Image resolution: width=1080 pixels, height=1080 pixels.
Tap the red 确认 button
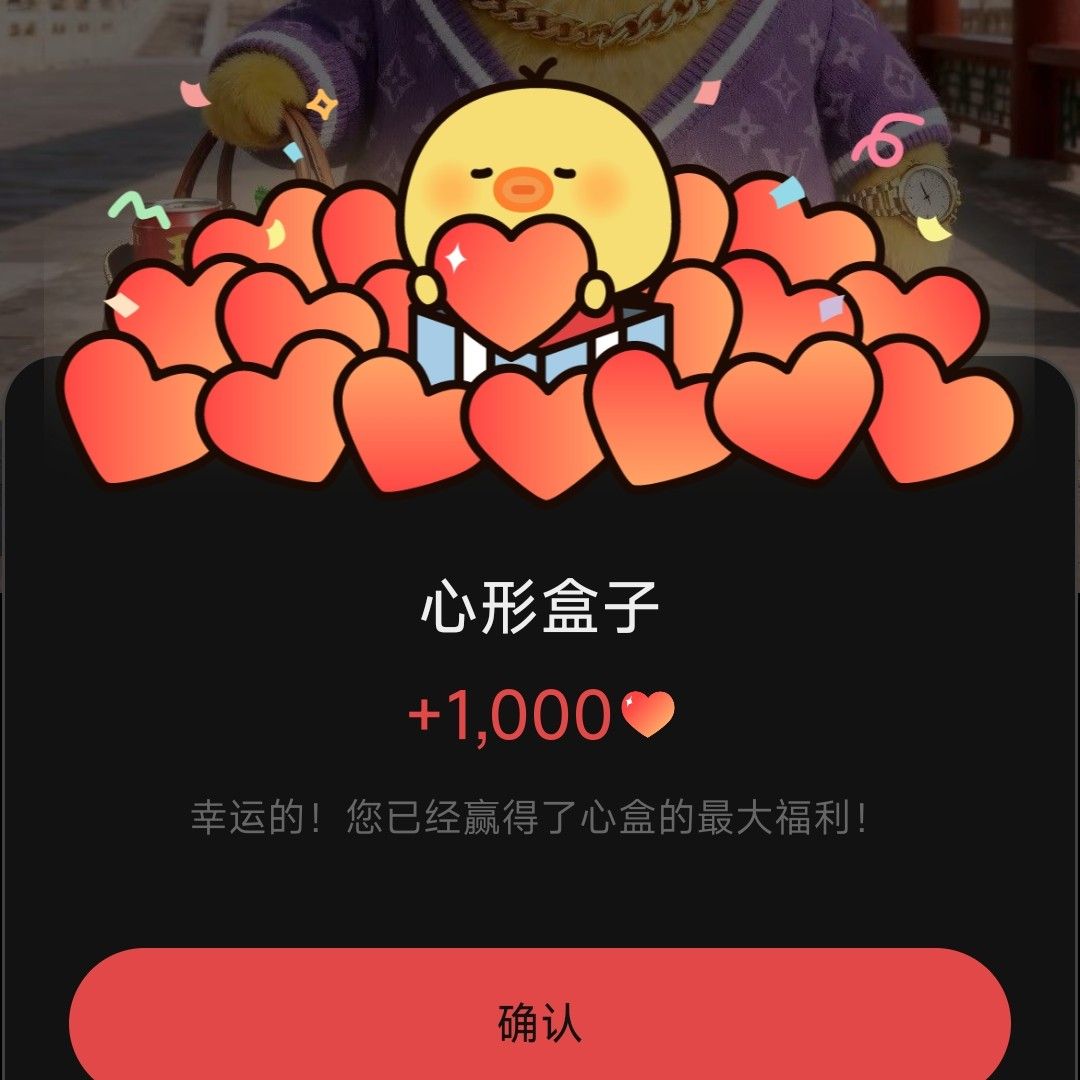pyautogui.click(x=540, y=1020)
